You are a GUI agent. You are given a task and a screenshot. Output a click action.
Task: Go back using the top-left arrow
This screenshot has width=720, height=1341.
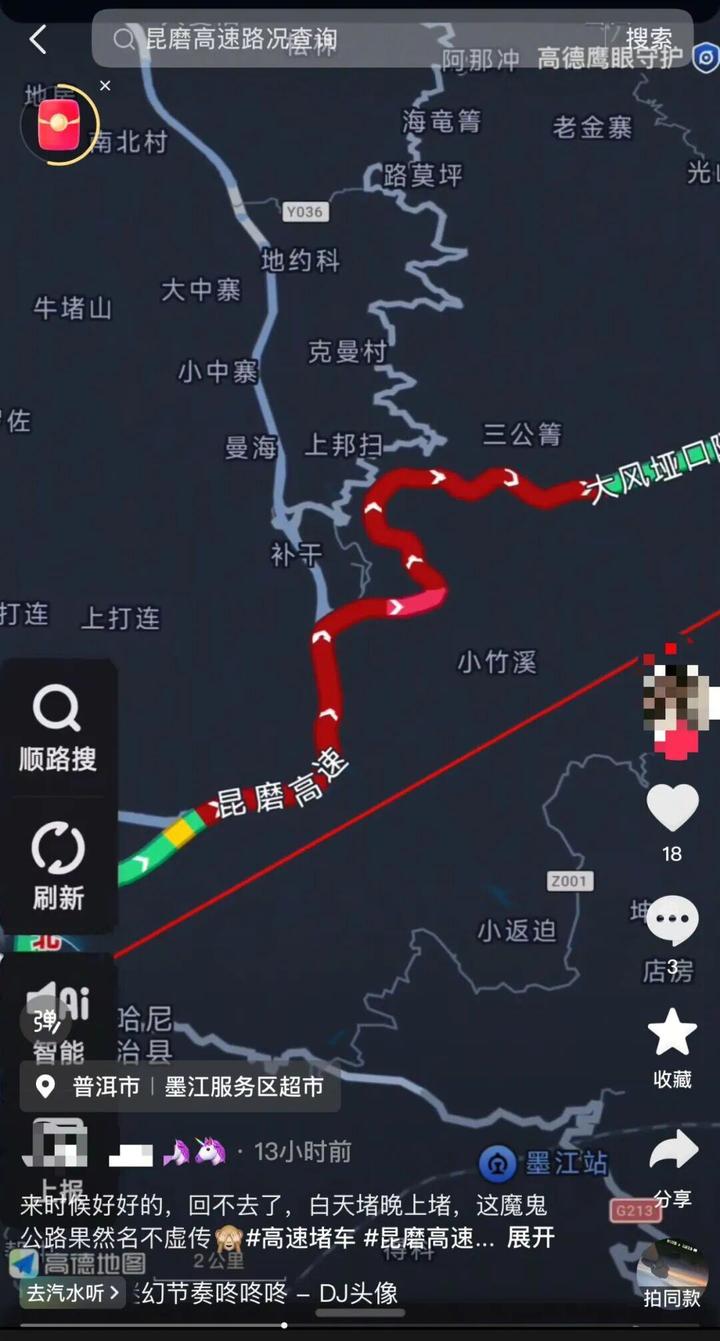pyautogui.click(x=38, y=40)
